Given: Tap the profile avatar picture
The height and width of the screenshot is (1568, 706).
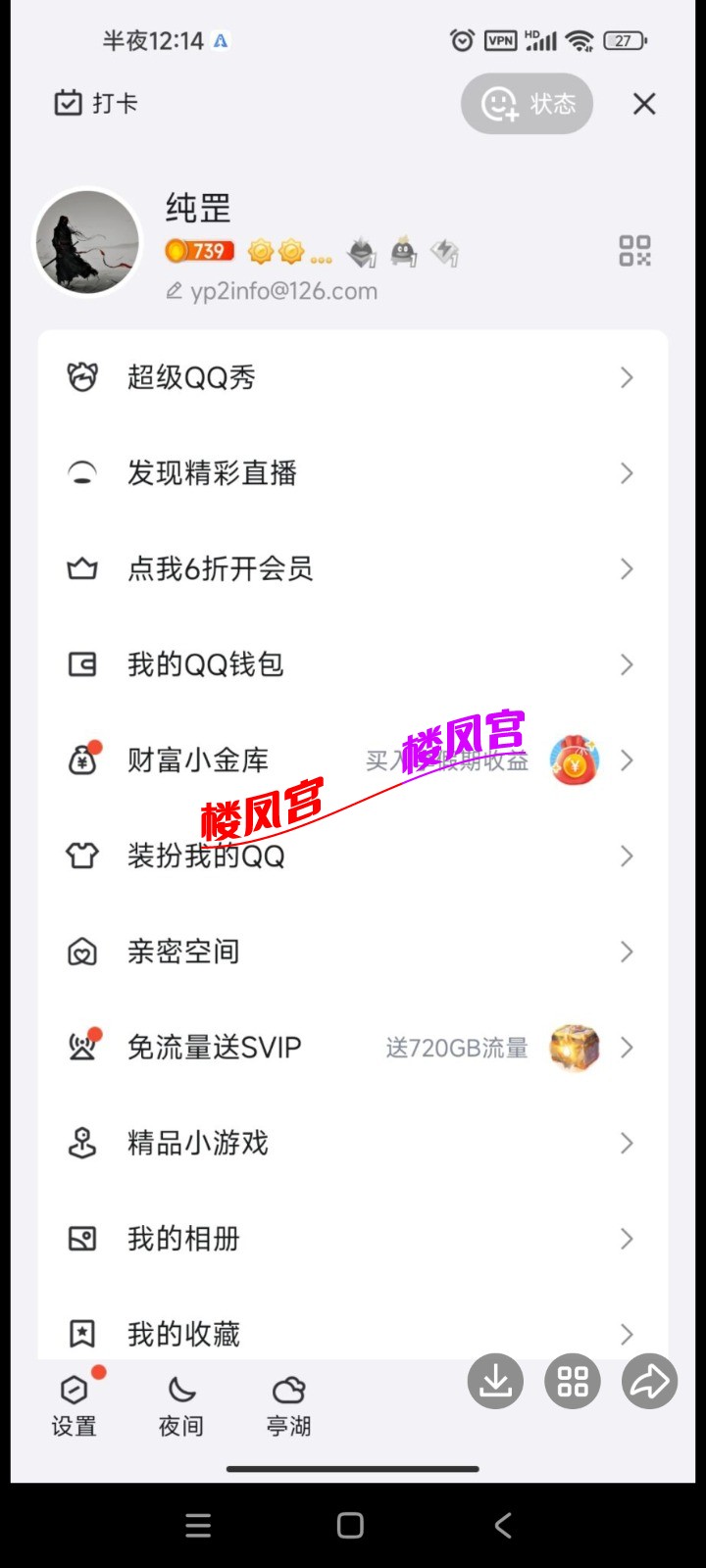Looking at the screenshot, I should coord(87,241).
